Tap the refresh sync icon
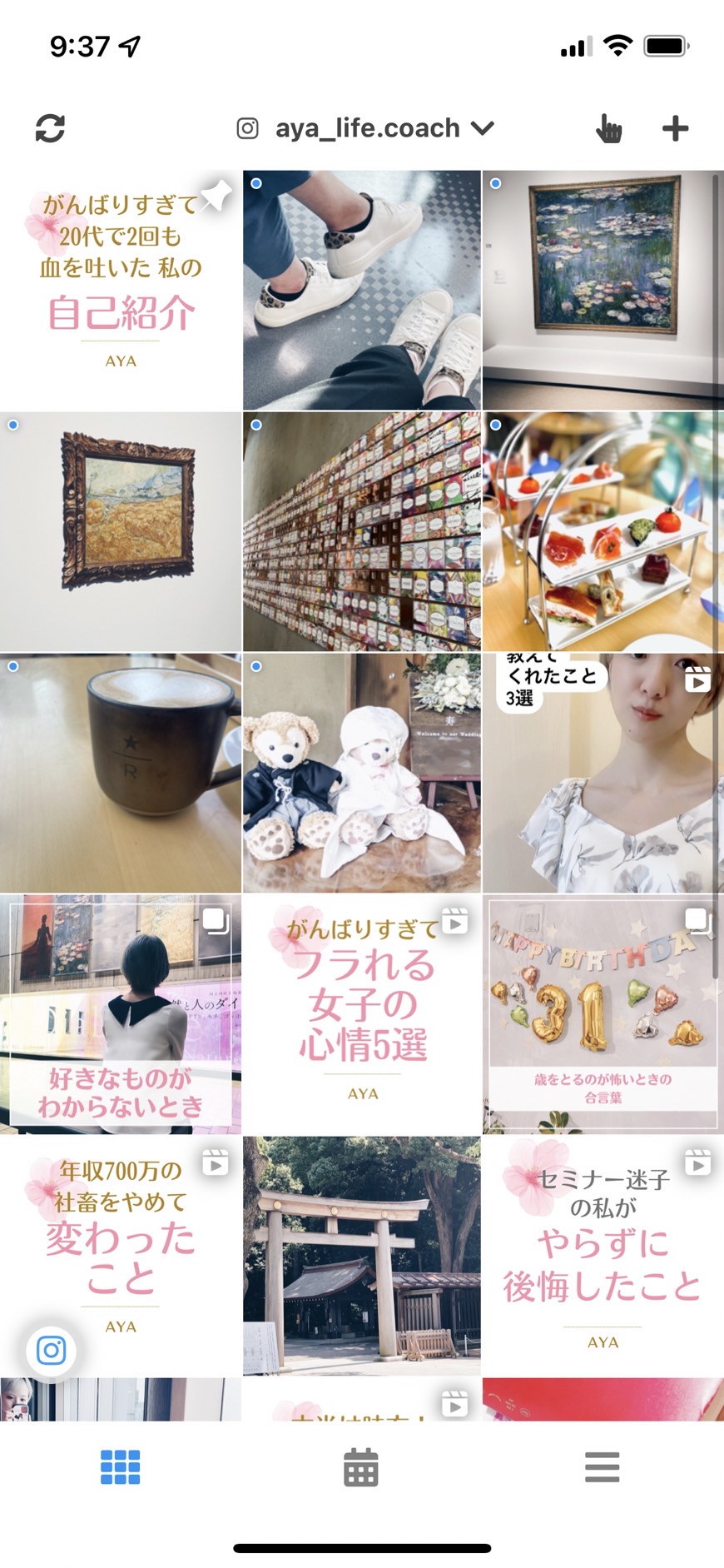 [x=50, y=128]
